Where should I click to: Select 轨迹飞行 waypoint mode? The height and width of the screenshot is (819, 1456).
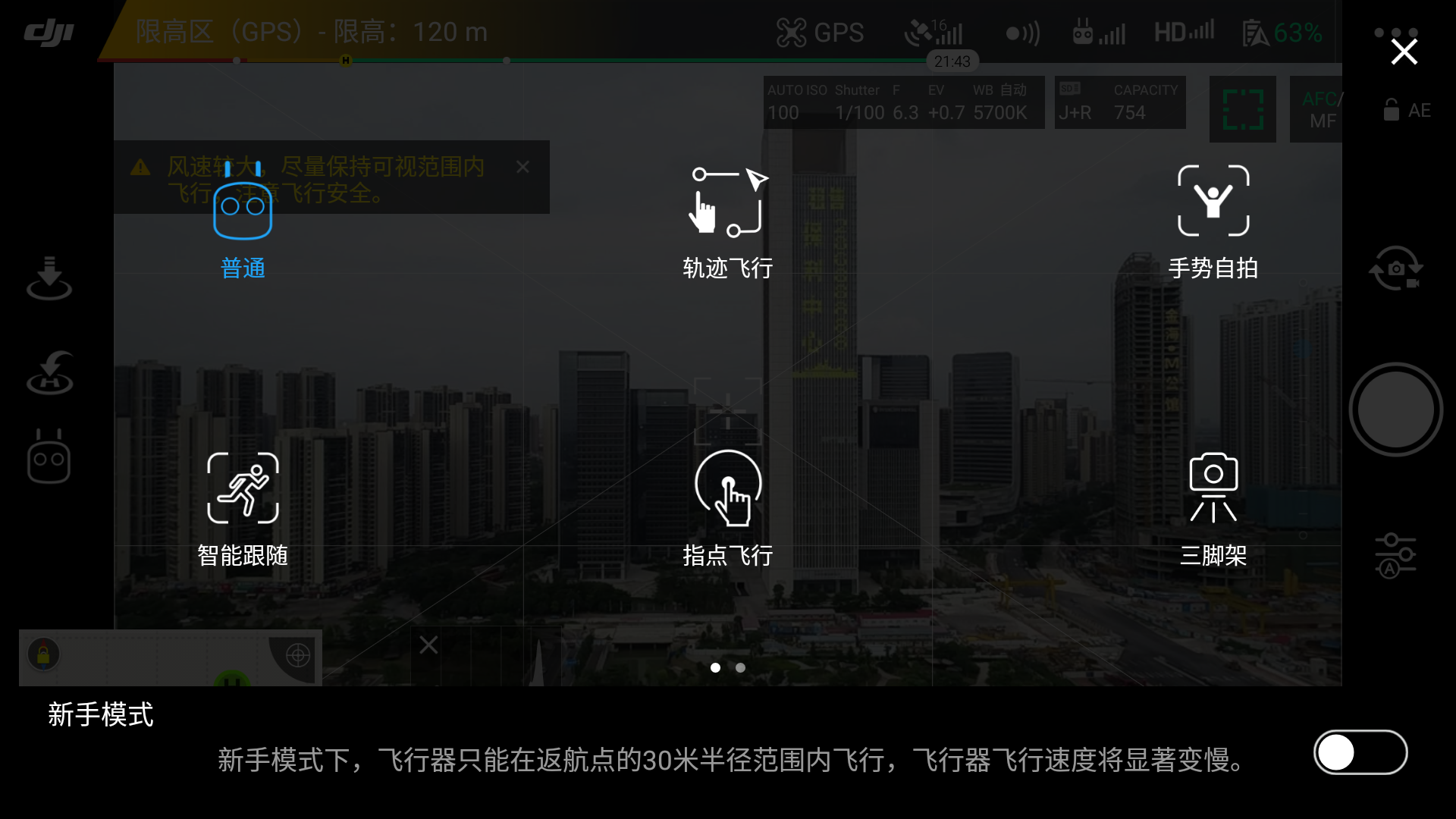[x=727, y=220]
